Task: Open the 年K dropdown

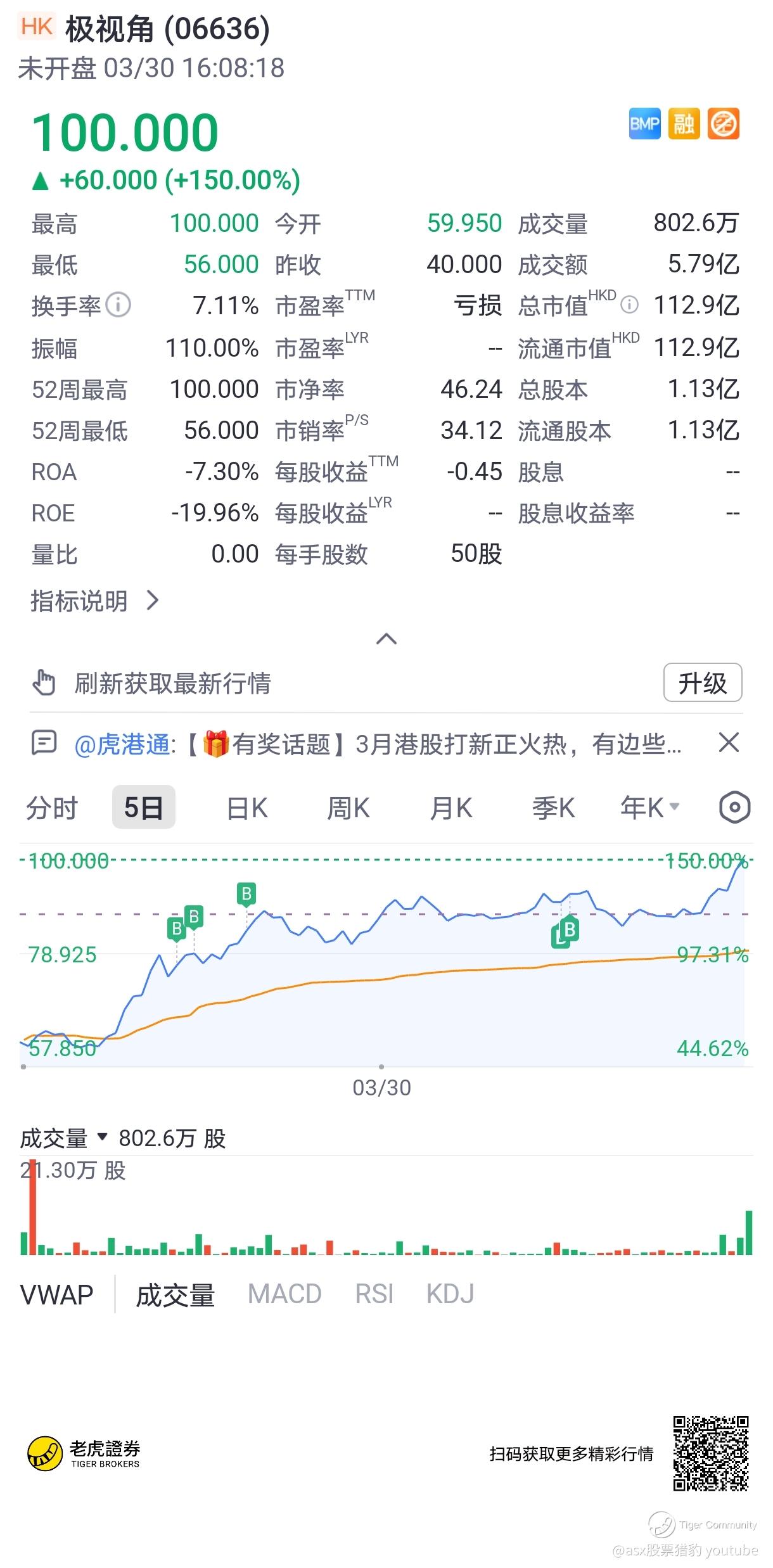Action: (x=649, y=808)
